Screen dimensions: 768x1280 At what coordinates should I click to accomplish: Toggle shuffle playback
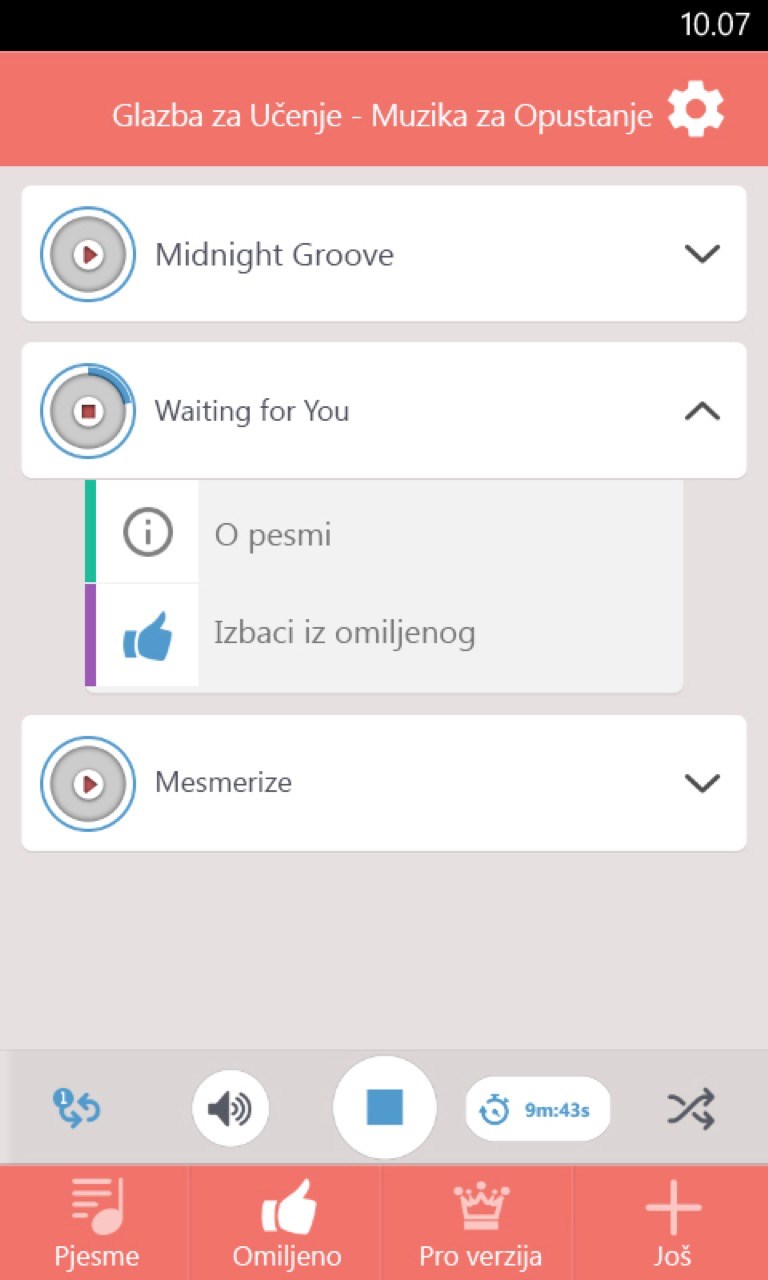point(691,1108)
